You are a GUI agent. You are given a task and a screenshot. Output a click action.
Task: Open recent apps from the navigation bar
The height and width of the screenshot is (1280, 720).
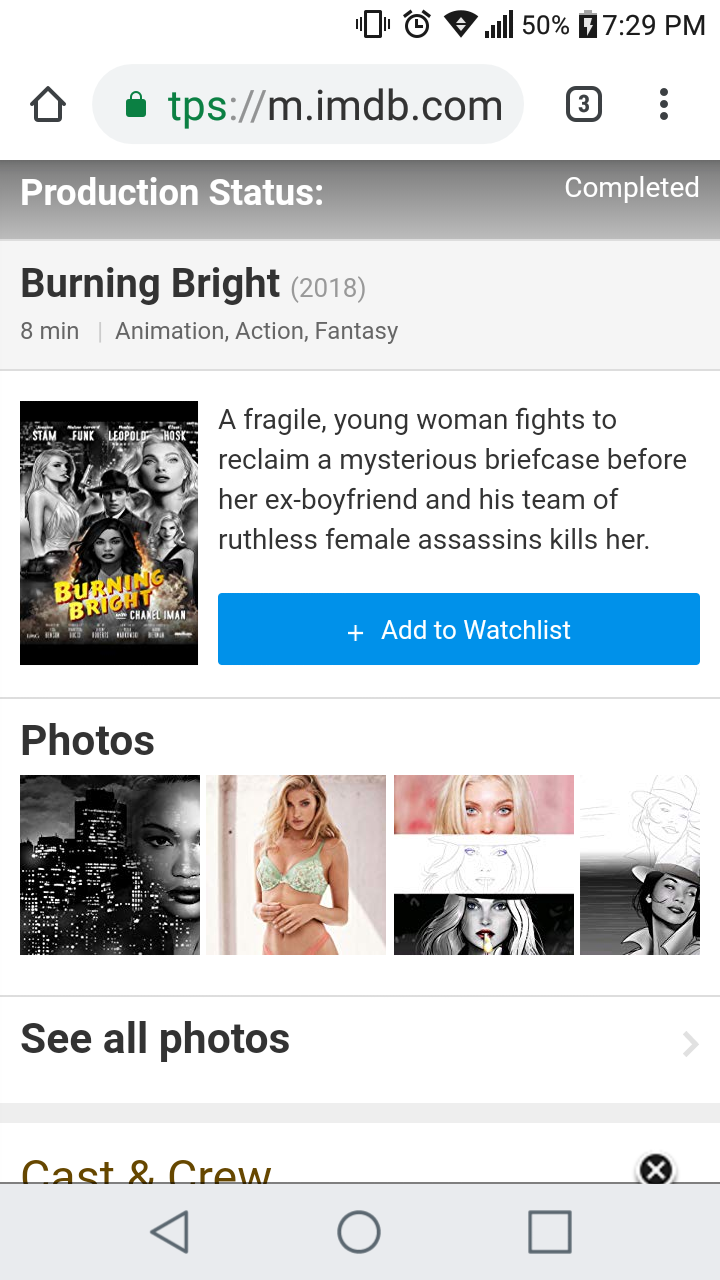[550, 1232]
